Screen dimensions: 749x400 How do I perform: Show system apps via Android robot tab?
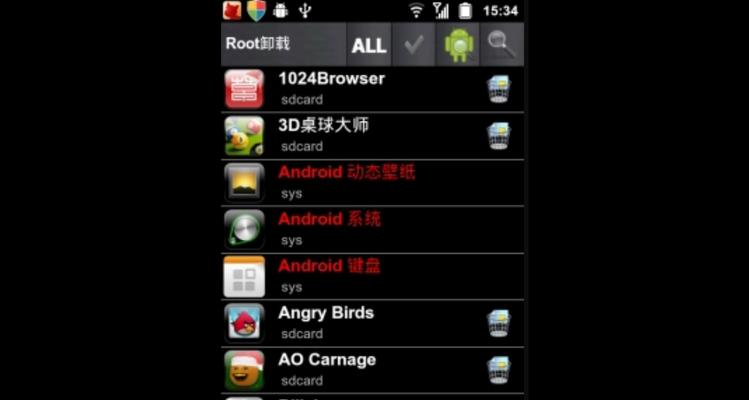[458, 45]
